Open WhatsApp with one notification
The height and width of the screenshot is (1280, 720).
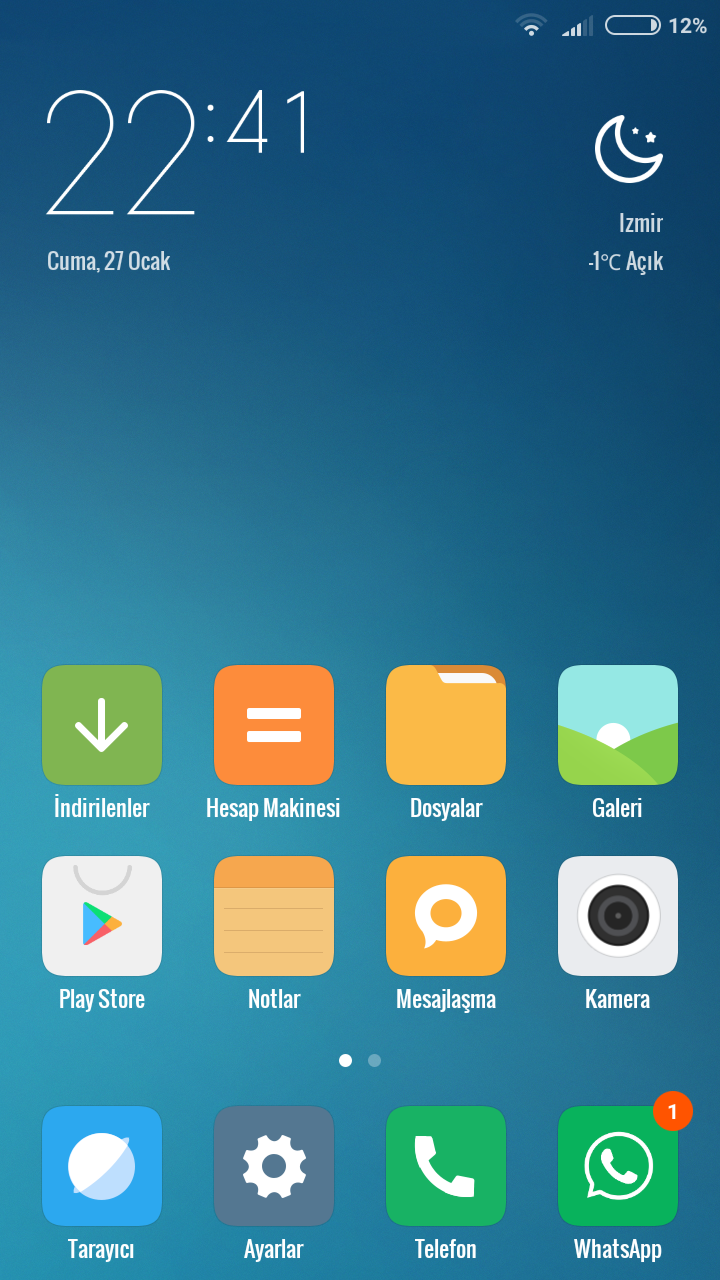618,1166
